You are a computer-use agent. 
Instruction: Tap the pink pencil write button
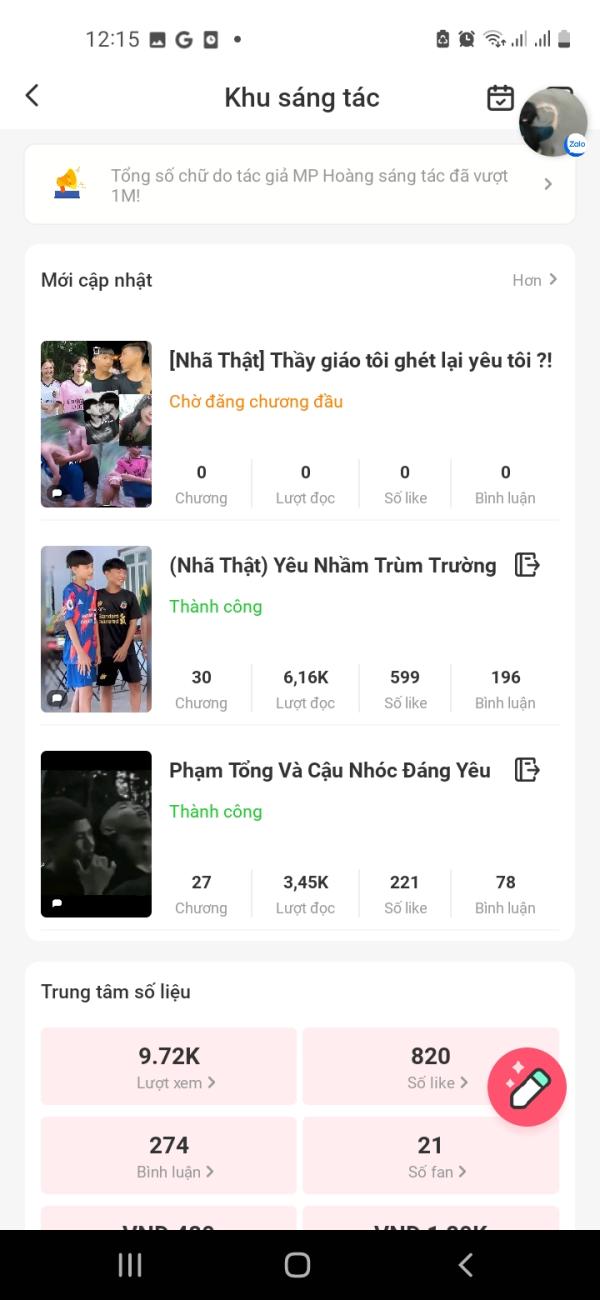coord(527,1087)
